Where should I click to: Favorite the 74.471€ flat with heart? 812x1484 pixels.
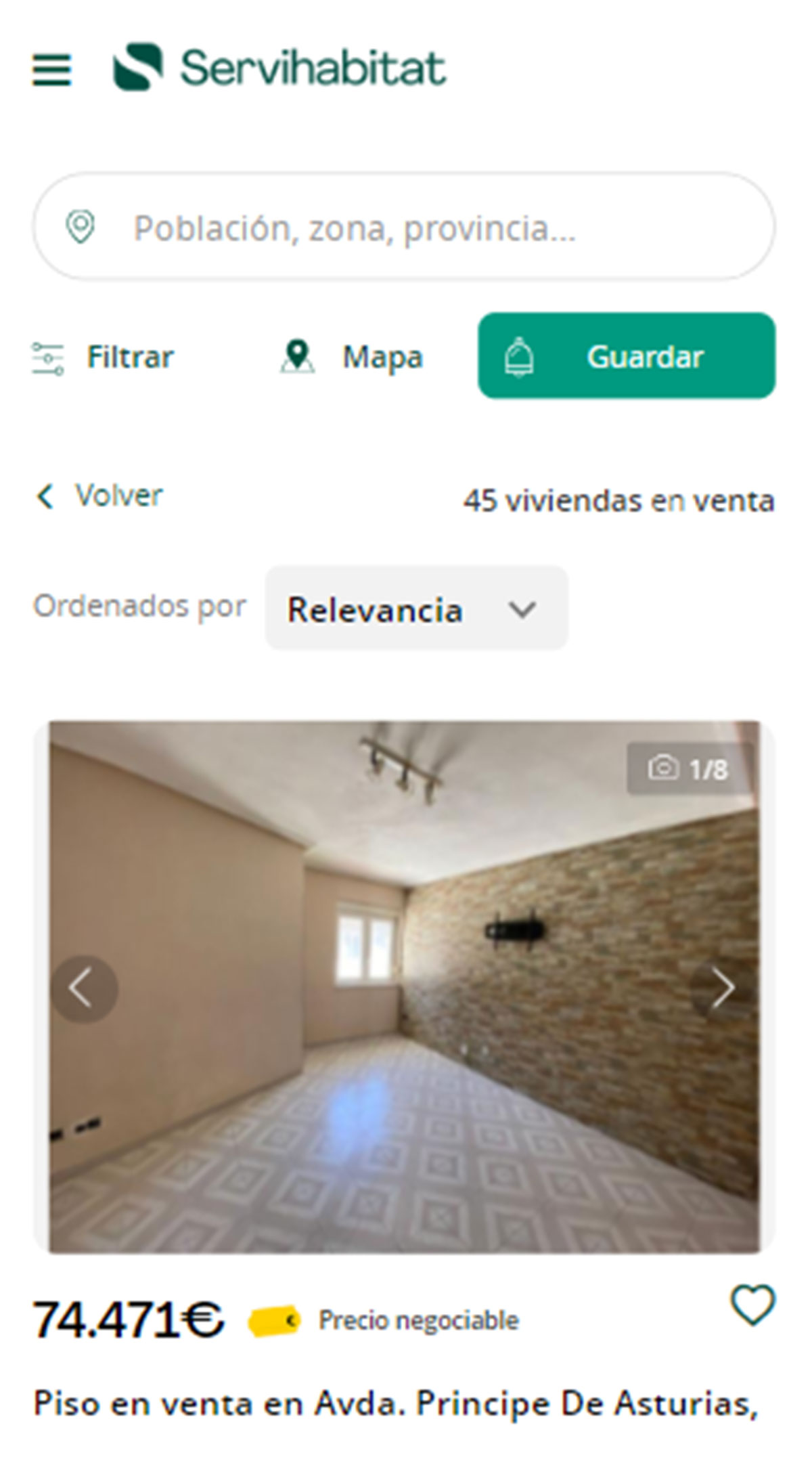coord(752,1305)
